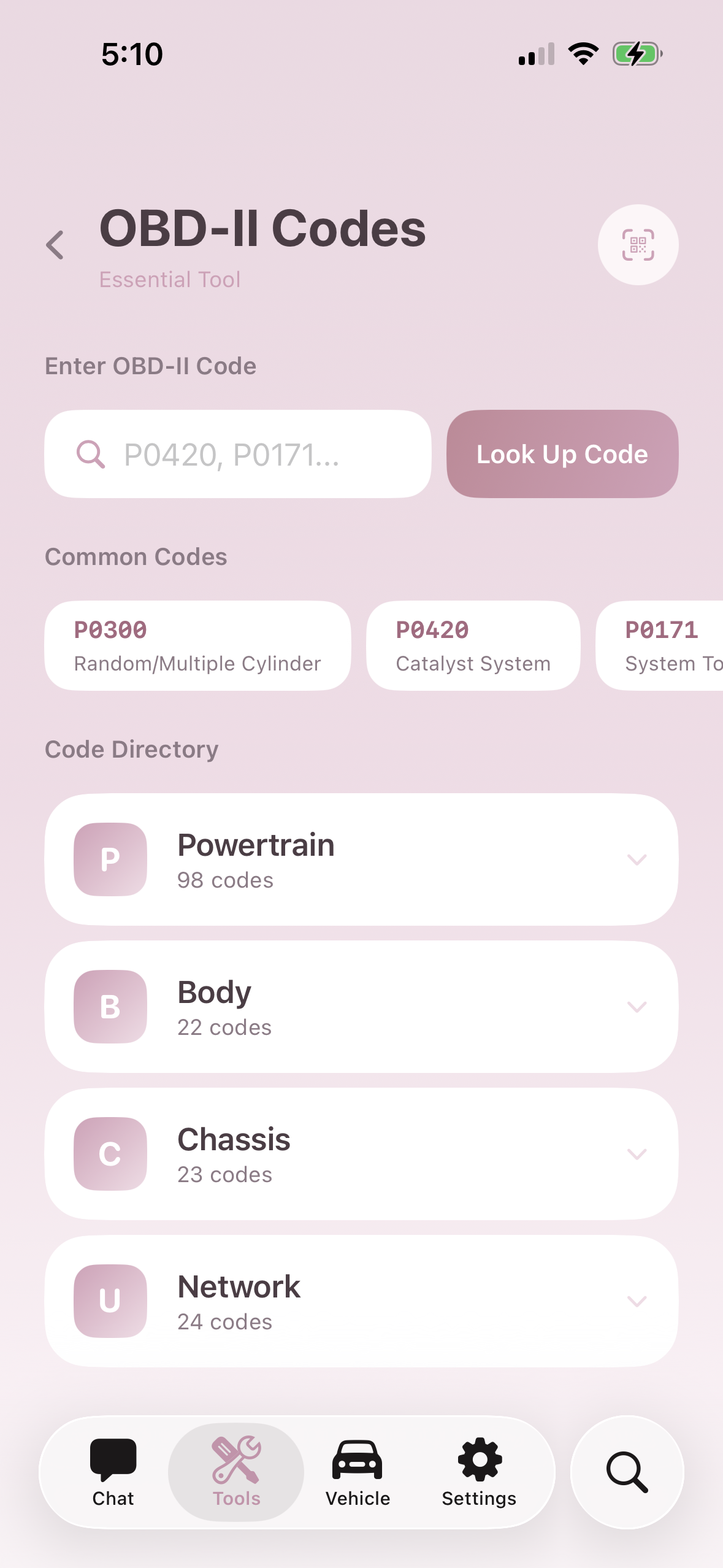Go back with the back arrow
723x1568 pixels.
[x=55, y=245]
